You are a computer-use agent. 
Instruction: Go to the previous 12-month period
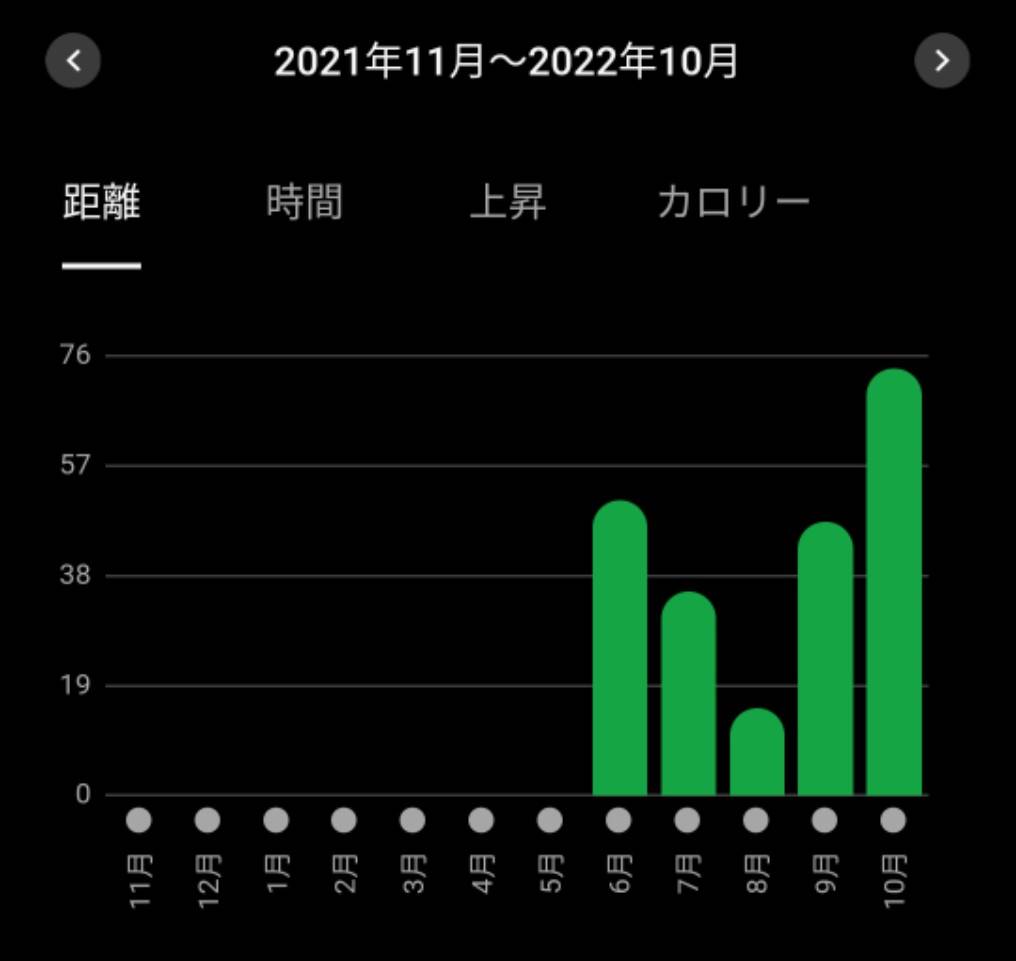[73, 61]
